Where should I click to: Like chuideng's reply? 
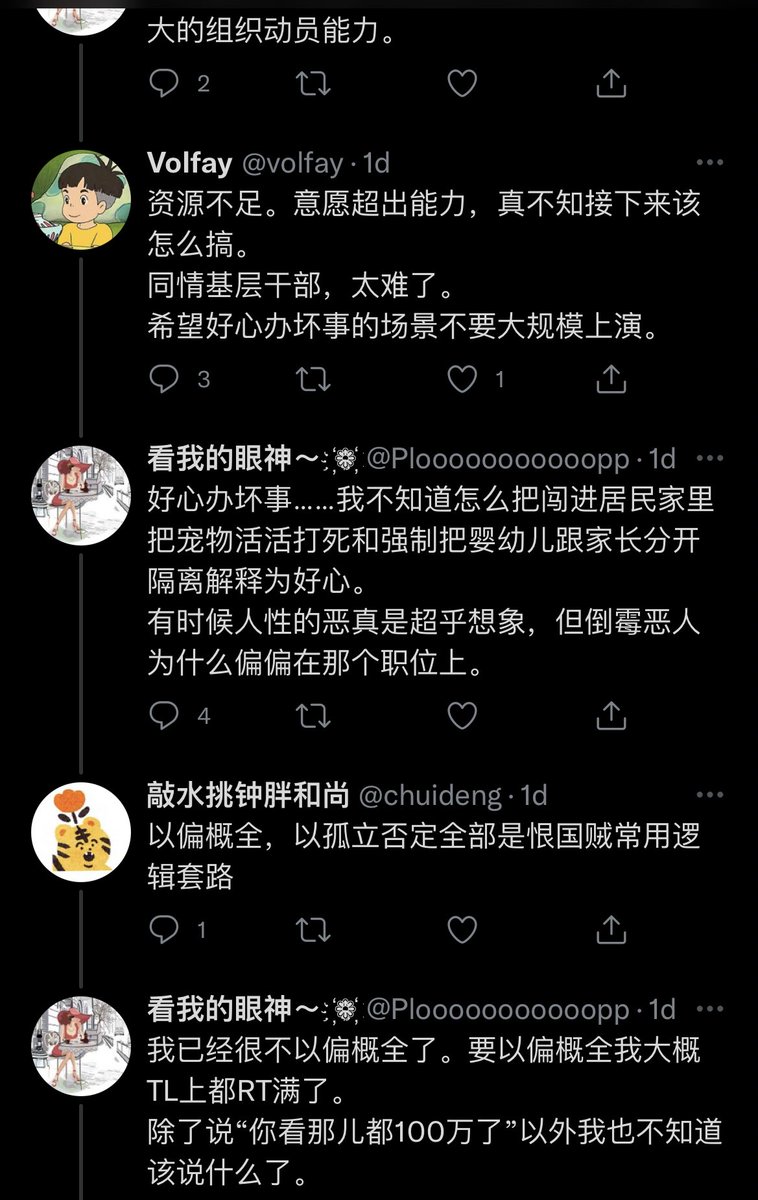point(462,930)
